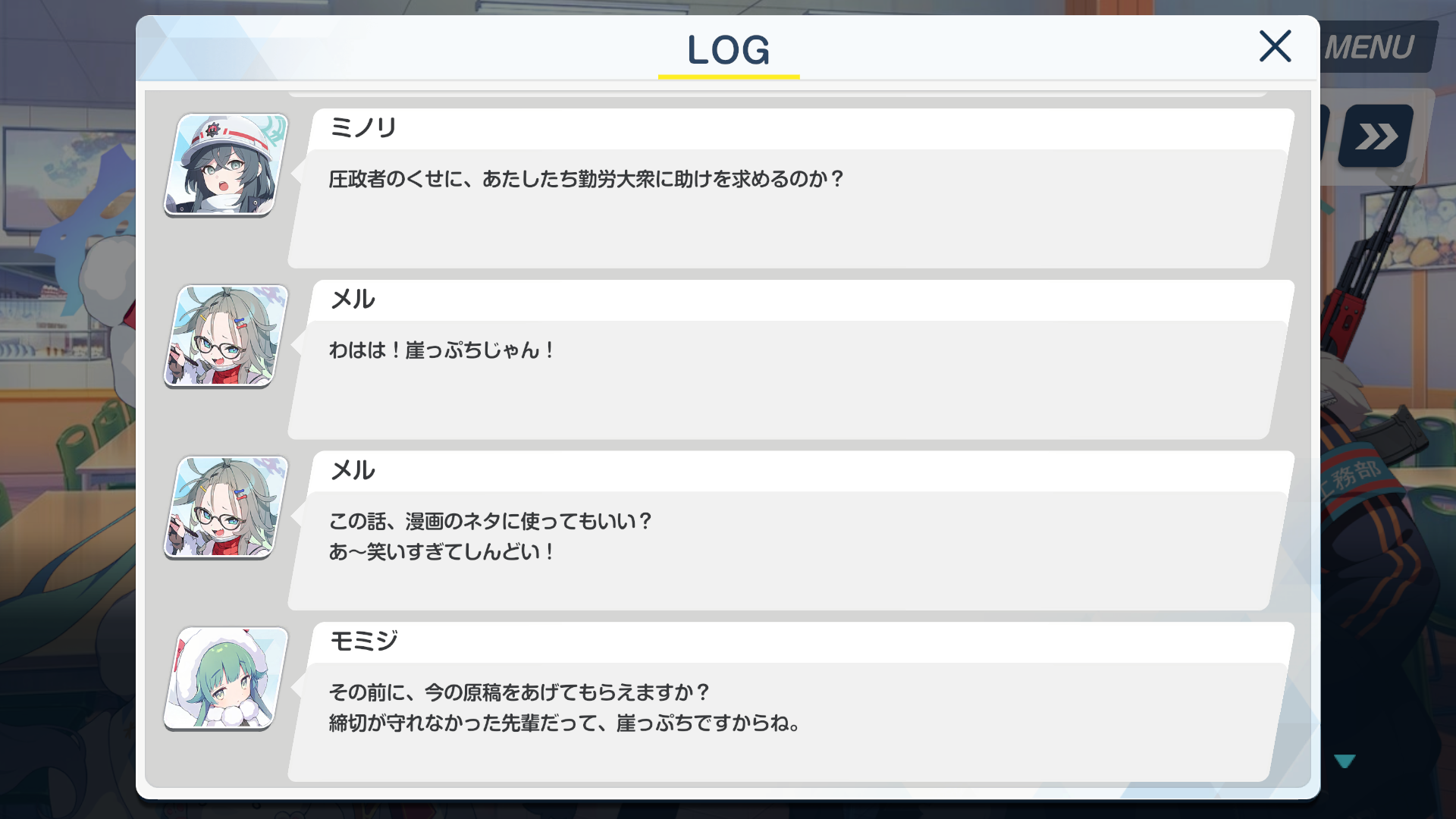
Task: Close the LOG dialog
Action: tap(1275, 46)
